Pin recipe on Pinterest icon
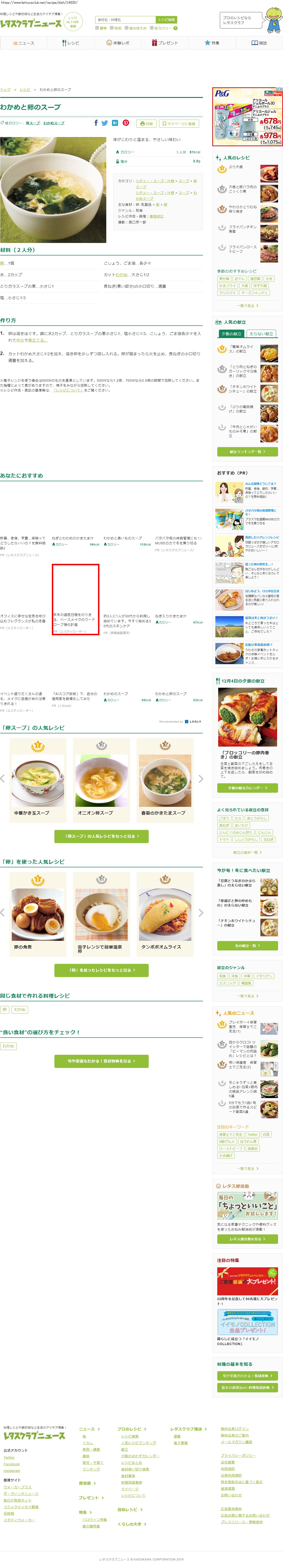Image resolution: width=283 pixels, height=1568 pixels. 126,123
